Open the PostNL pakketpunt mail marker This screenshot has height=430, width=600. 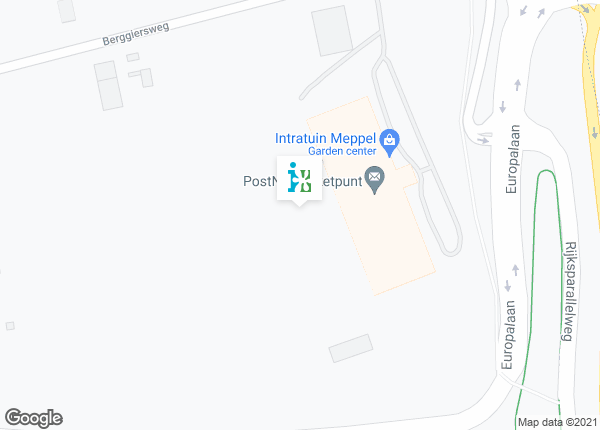click(375, 180)
